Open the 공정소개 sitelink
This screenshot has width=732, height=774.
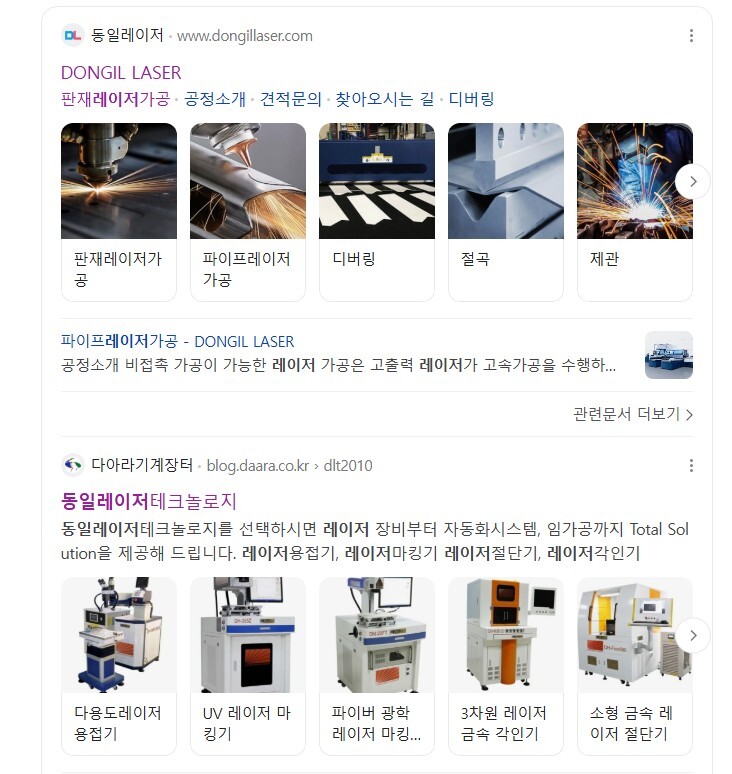click(x=215, y=99)
